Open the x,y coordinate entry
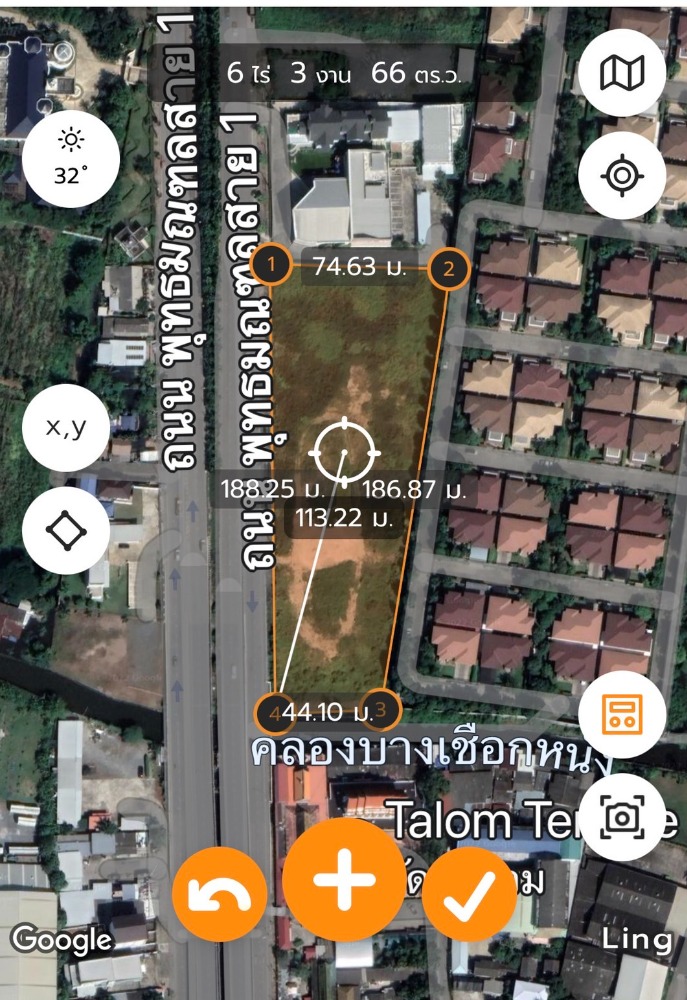Screen dimensions: 687x1000 point(66,428)
